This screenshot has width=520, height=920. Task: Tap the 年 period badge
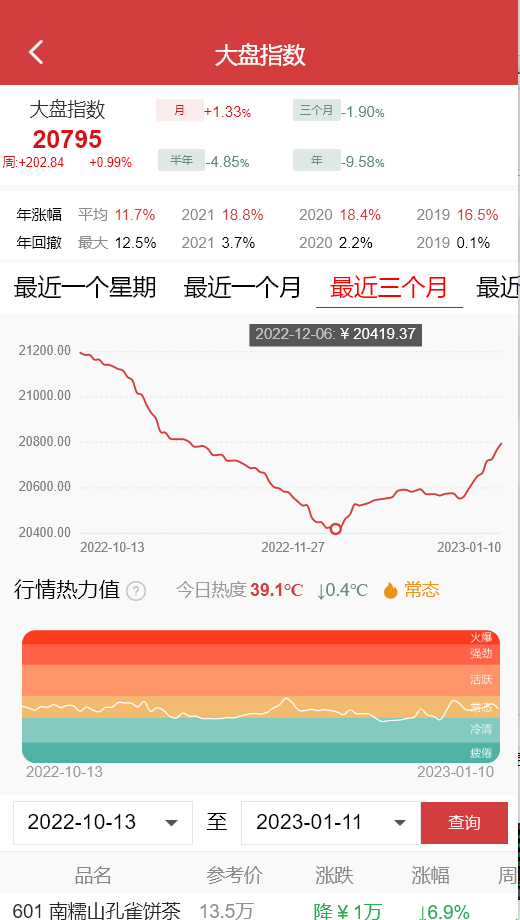pyautogui.click(x=317, y=160)
